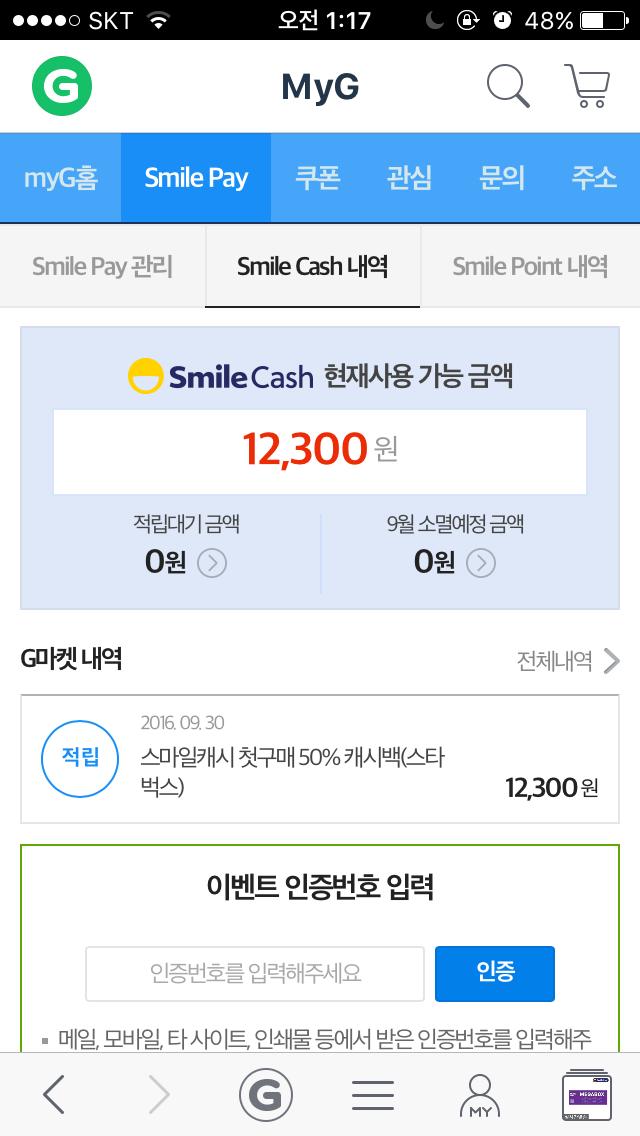The image size is (640, 1136).
Task: Open the hamburger menu in bottom toolbar
Action: [x=372, y=1095]
